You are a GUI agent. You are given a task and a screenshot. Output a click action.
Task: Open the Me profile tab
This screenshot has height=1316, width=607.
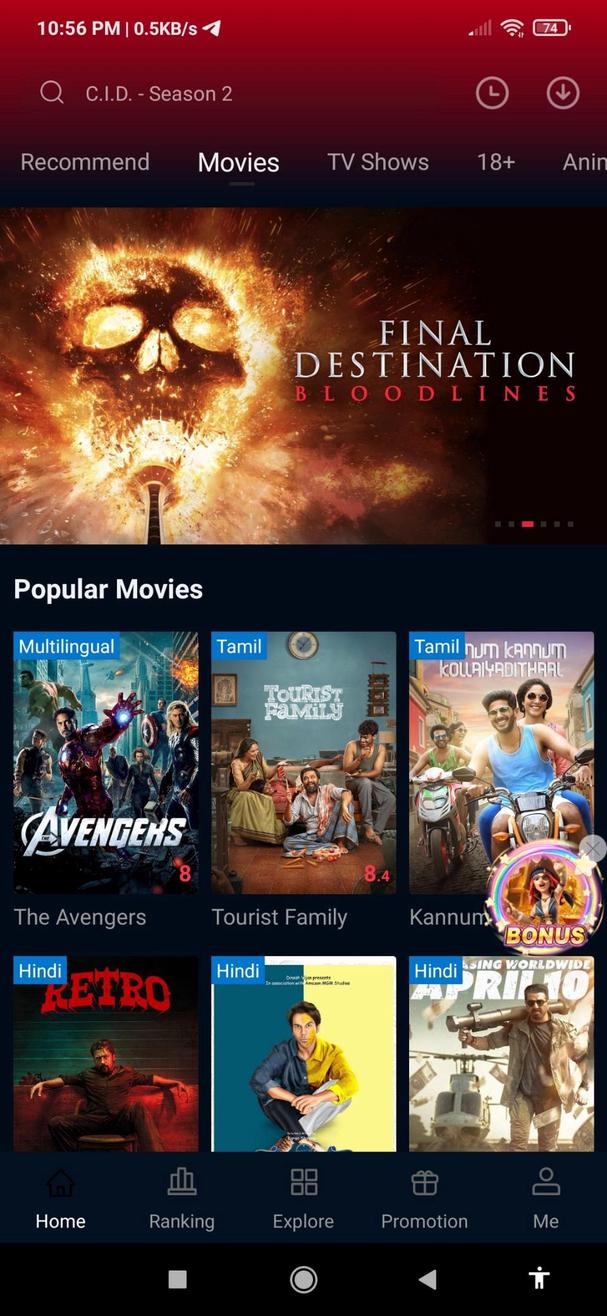tap(545, 1198)
